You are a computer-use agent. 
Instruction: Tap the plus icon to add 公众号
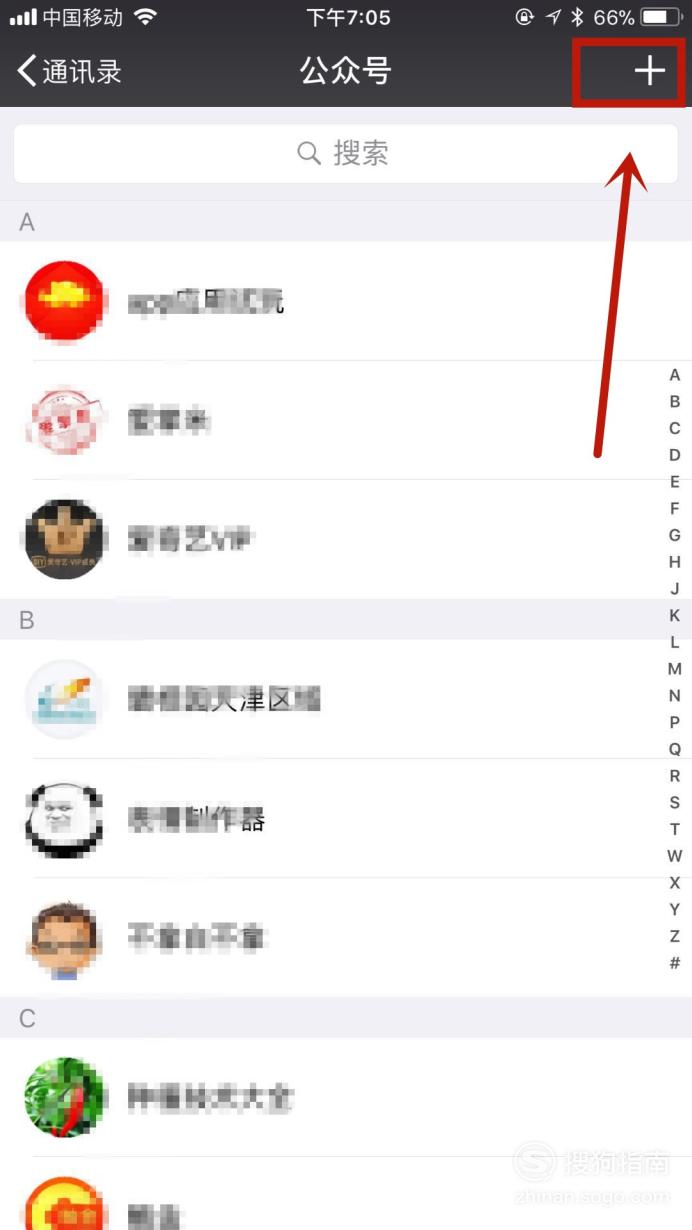pos(649,71)
